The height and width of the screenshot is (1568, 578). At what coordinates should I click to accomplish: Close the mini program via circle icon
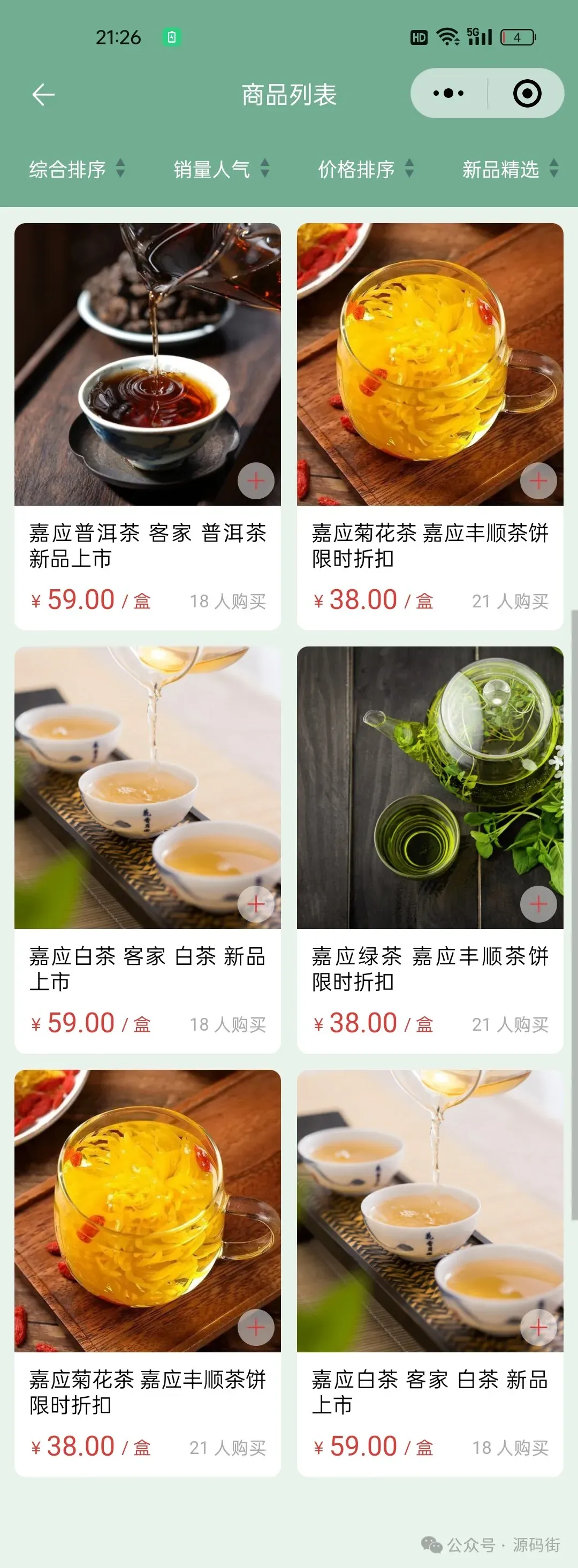pos(527,94)
